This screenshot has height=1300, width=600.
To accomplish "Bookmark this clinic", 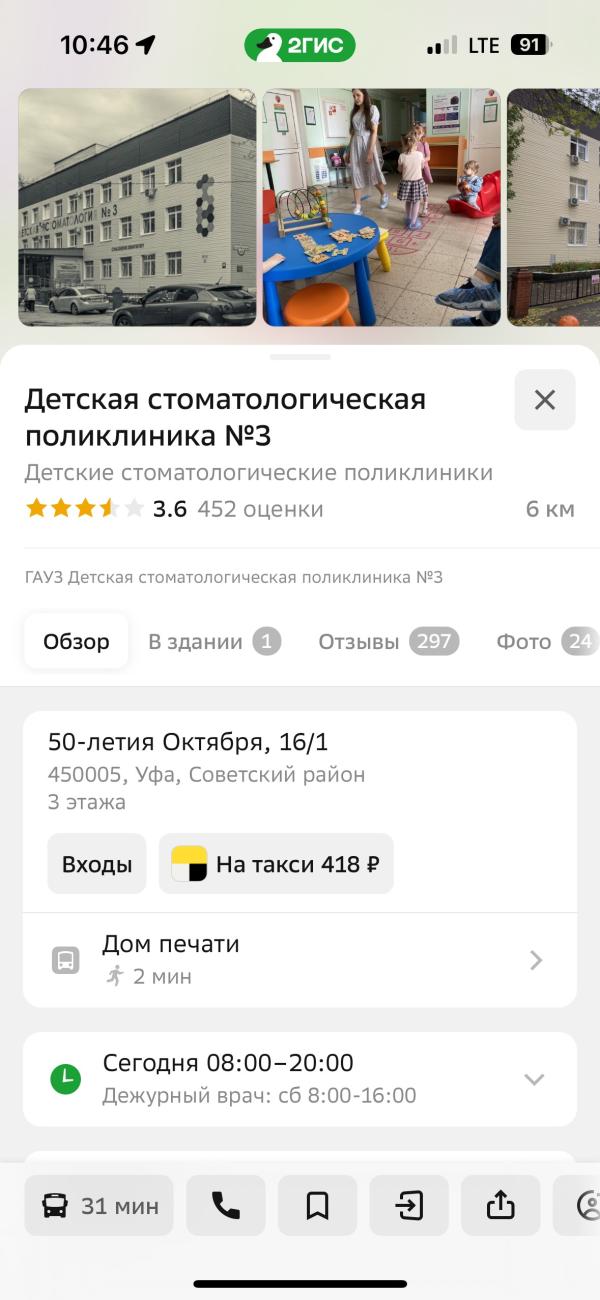I will (x=317, y=1206).
